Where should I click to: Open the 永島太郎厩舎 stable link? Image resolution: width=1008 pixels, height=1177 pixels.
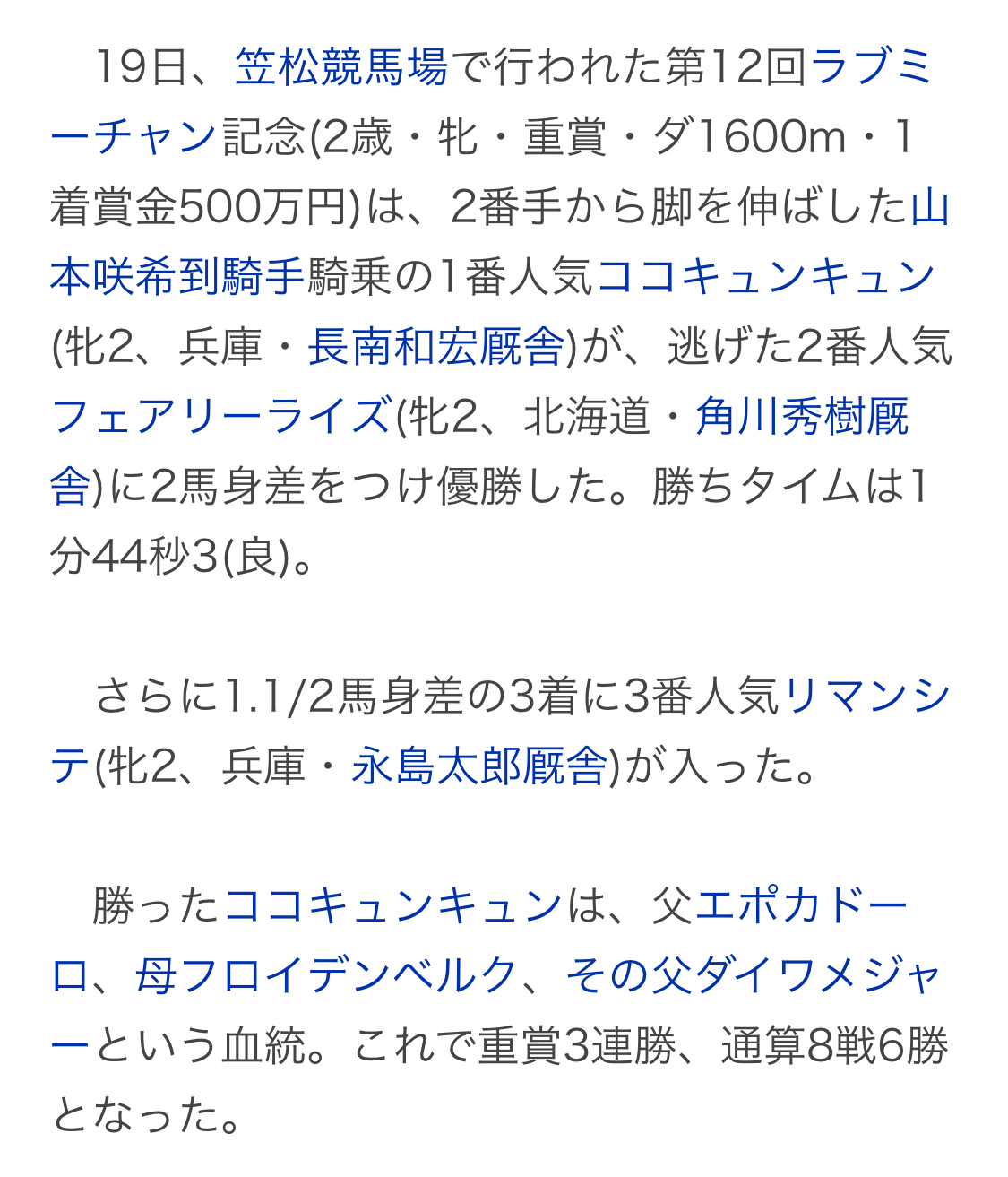click(x=479, y=766)
